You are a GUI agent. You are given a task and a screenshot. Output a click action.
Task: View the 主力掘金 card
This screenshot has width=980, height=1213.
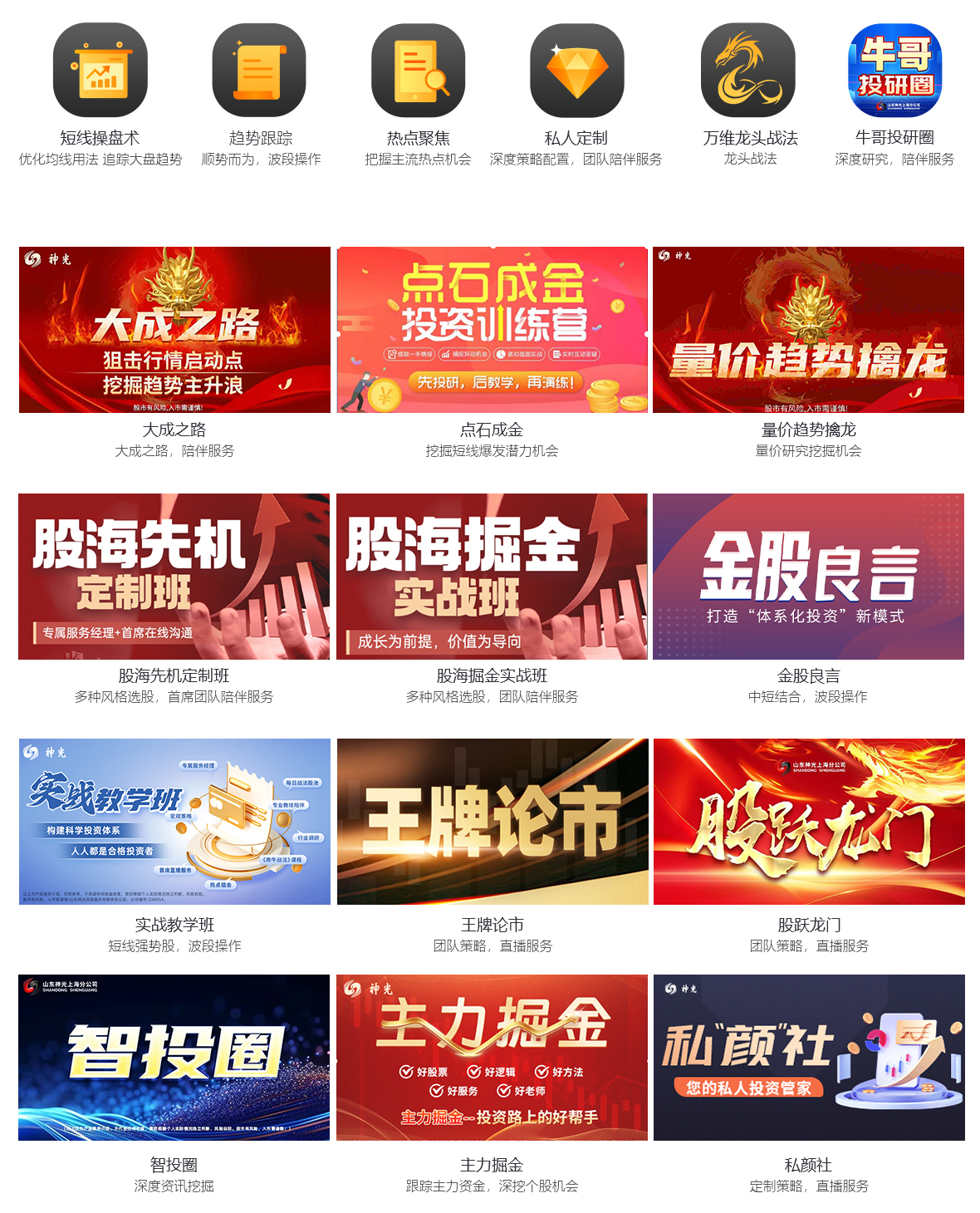point(492,1058)
